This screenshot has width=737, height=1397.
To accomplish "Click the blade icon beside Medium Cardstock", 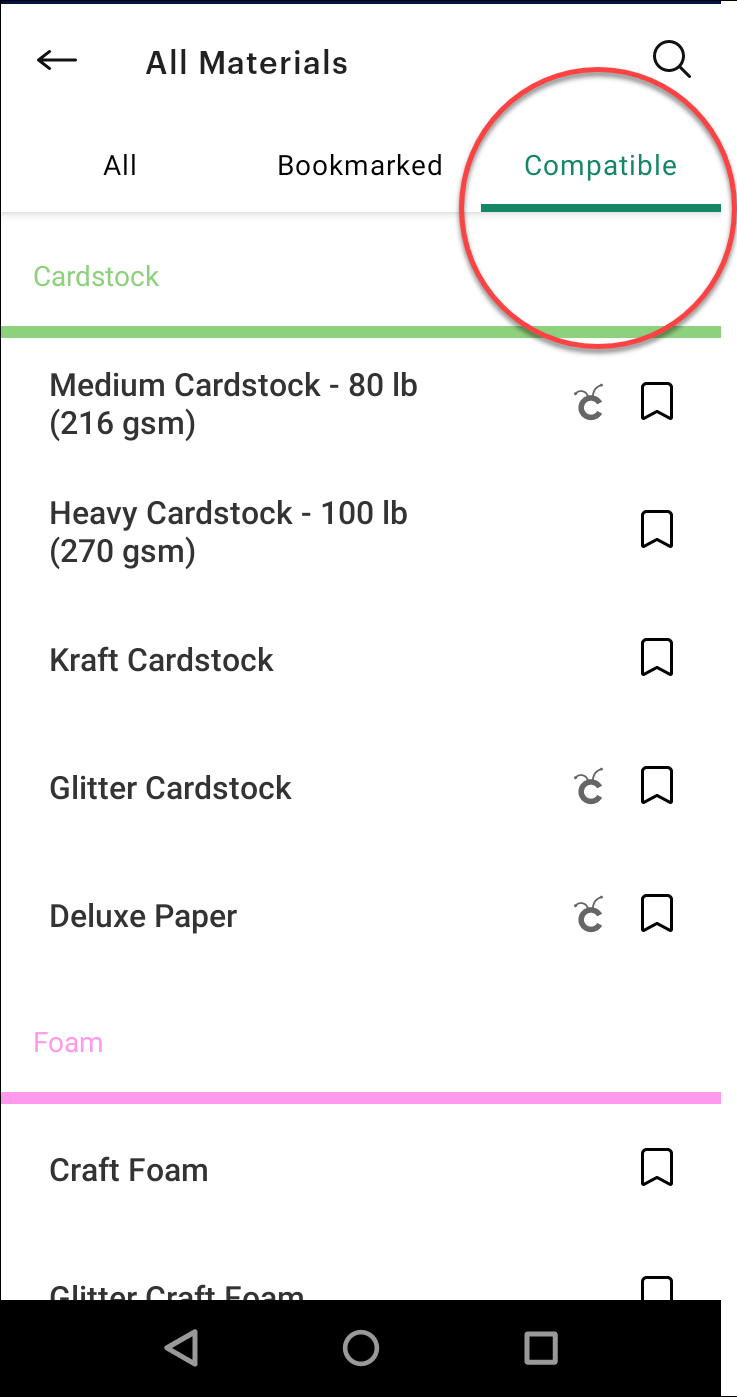I will pyautogui.click(x=588, y=400).
